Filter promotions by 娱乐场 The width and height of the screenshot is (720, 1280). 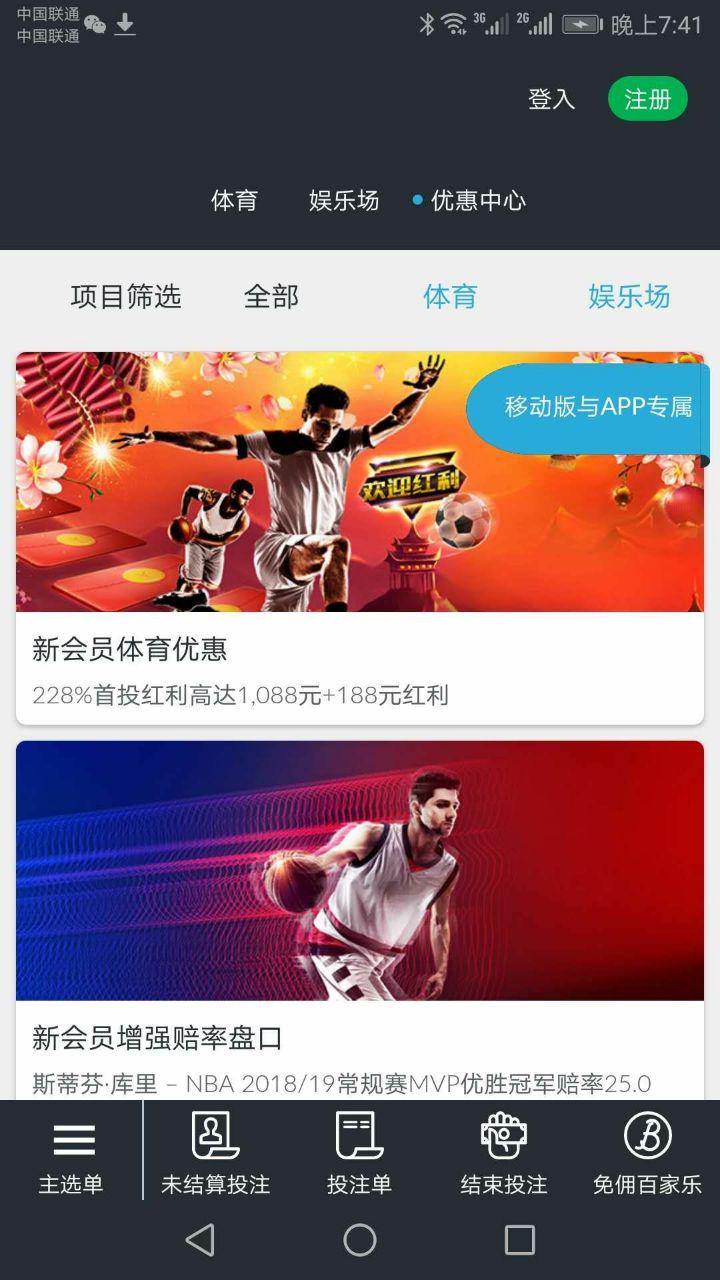(x=628, y=296)
